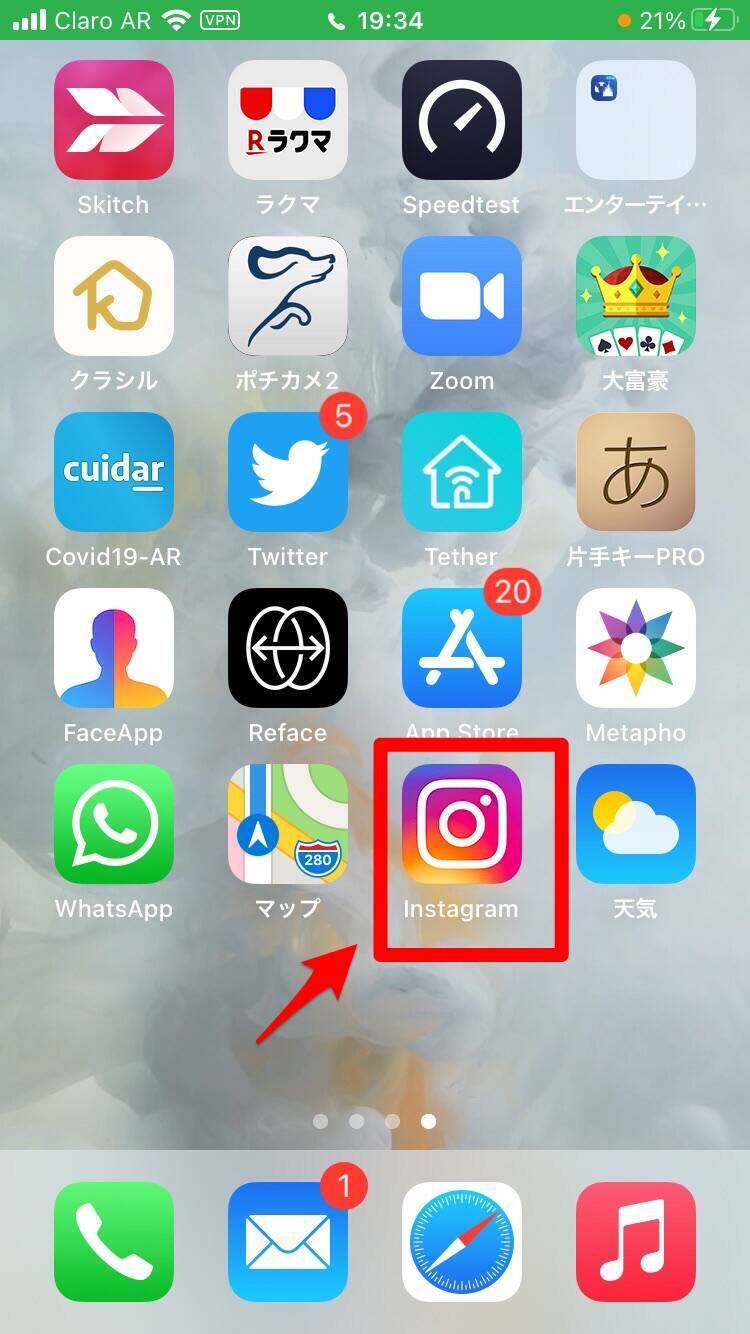Launch Zoom
The height and width of the screenshot is (1334, 750).
461,296
